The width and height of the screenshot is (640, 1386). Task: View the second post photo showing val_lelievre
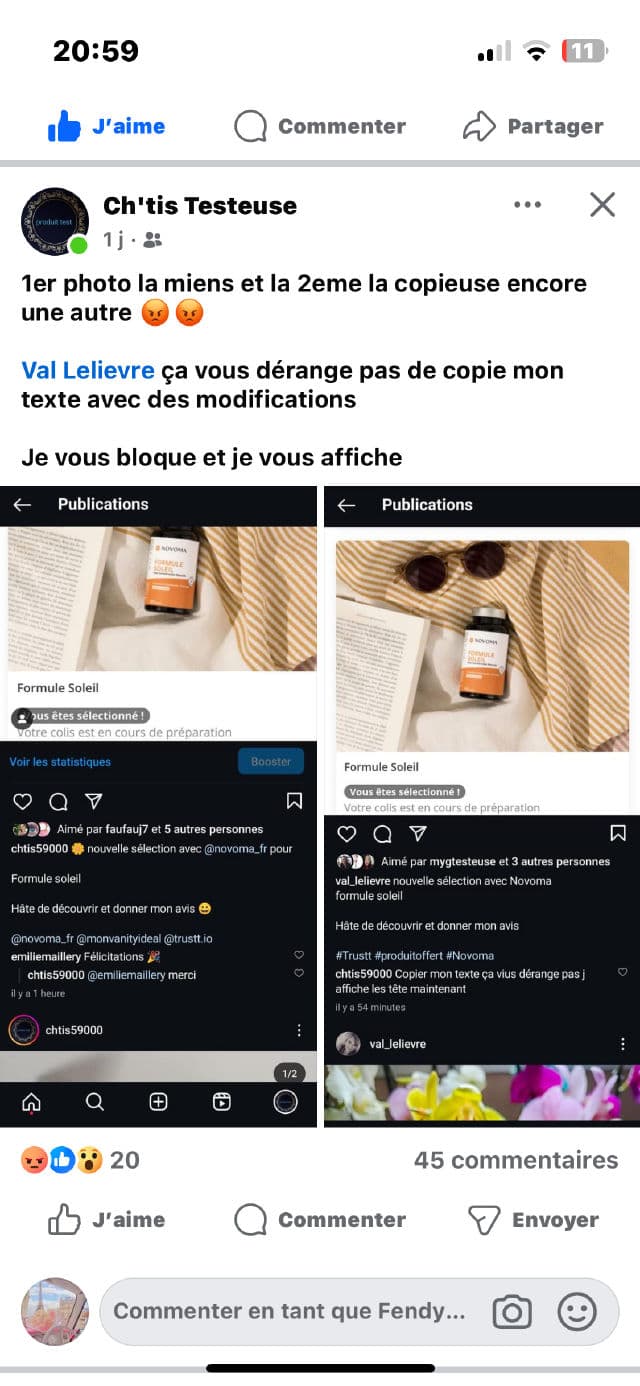(x=482, y=806)
